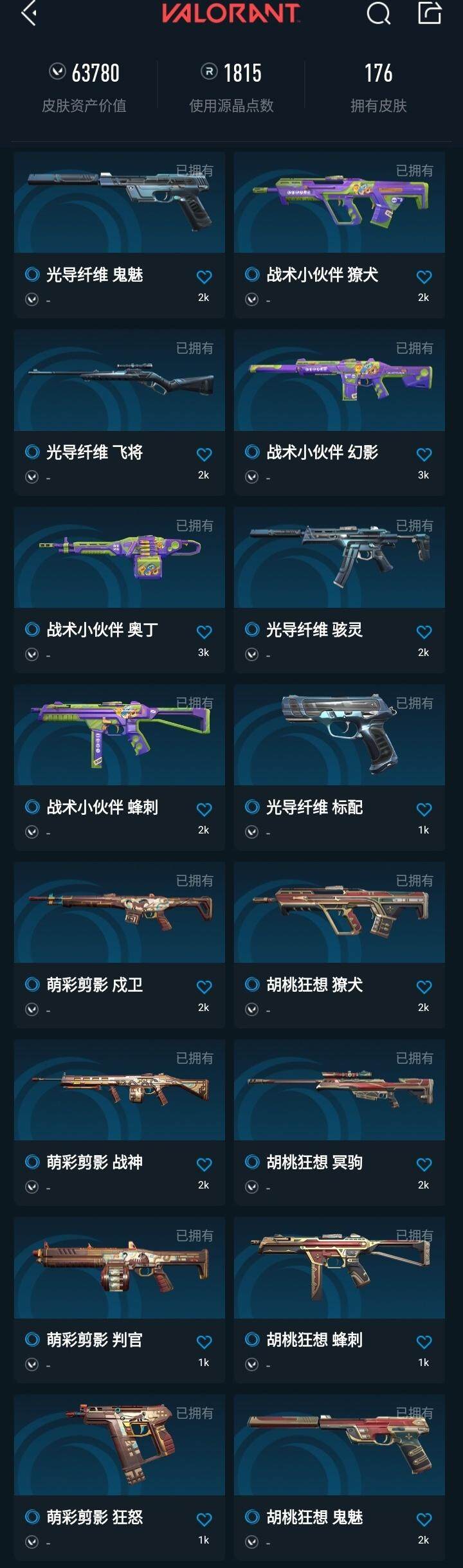
Task: Share this skin collection page
Action: point(430,14)
